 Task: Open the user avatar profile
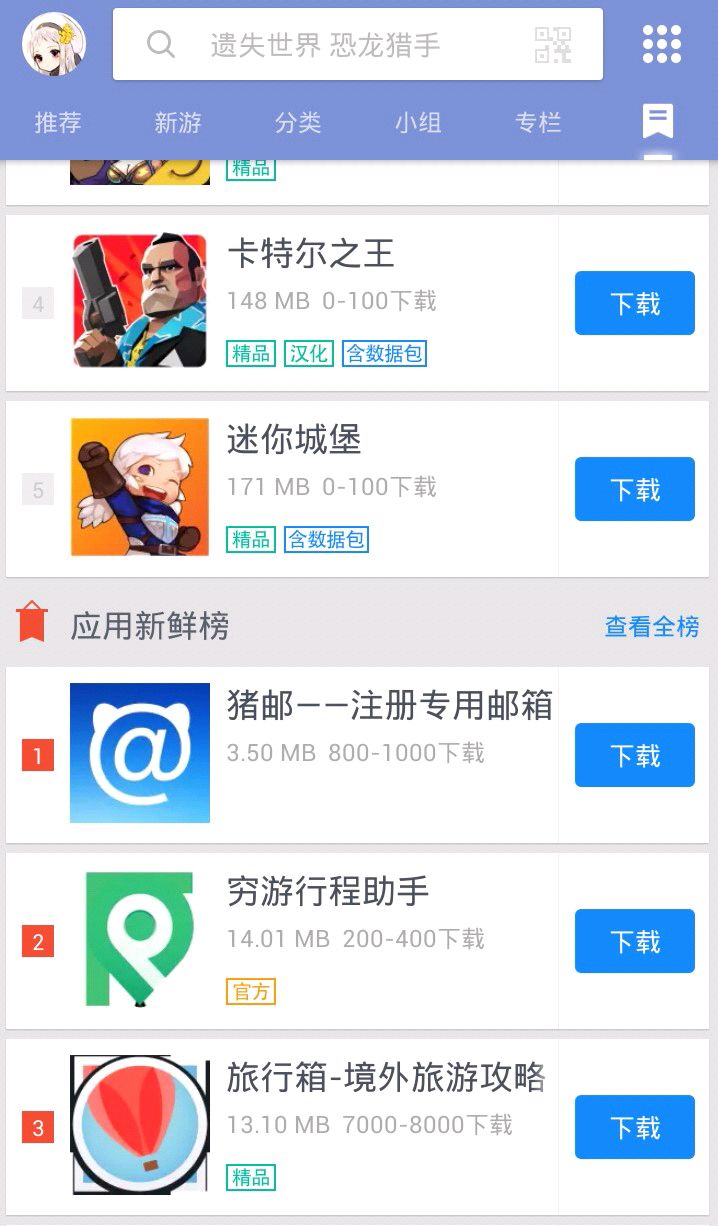54,44
